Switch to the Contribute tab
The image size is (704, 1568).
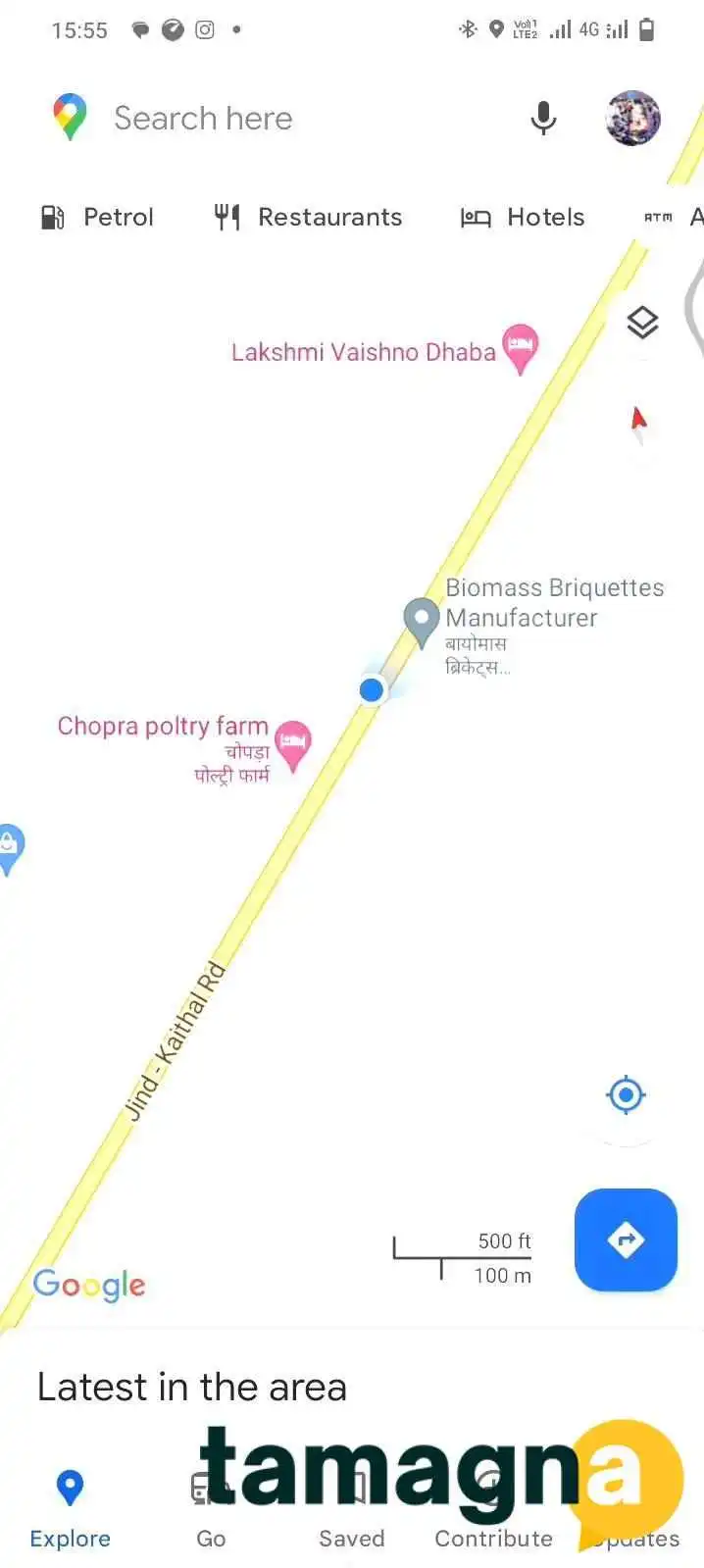tap(493, 1509)
